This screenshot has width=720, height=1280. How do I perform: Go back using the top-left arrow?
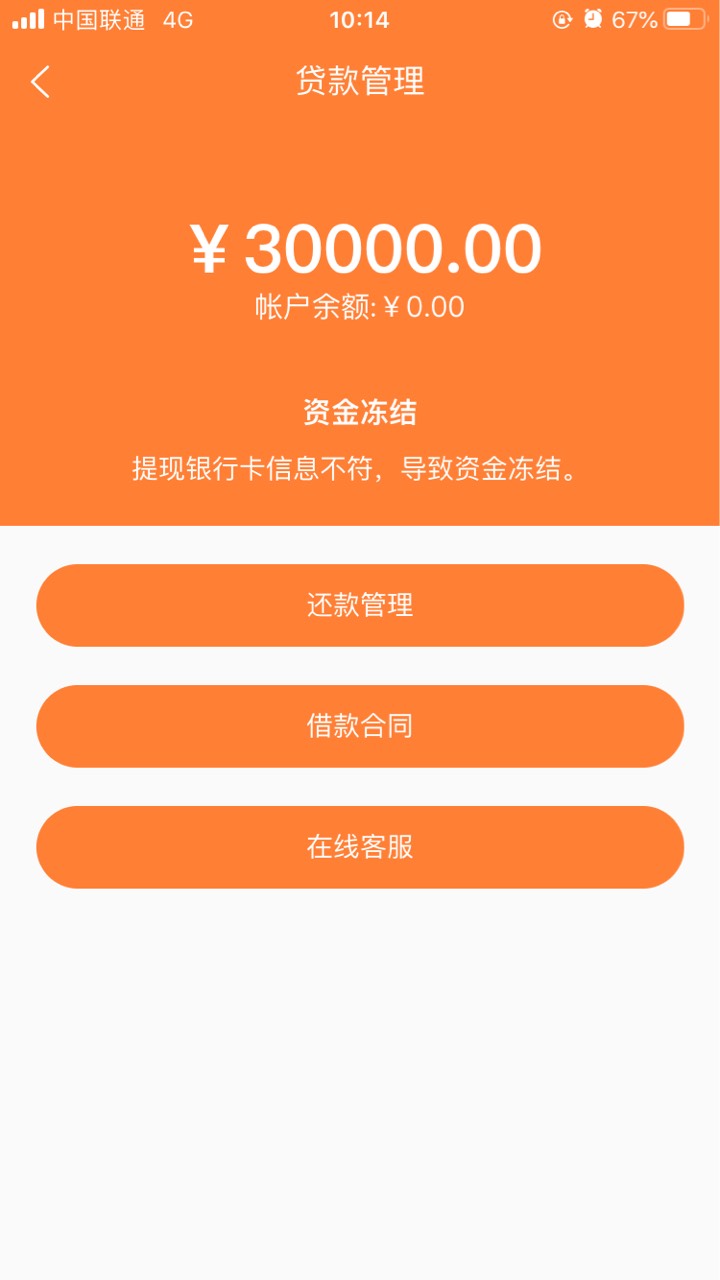tap(40, 82)
